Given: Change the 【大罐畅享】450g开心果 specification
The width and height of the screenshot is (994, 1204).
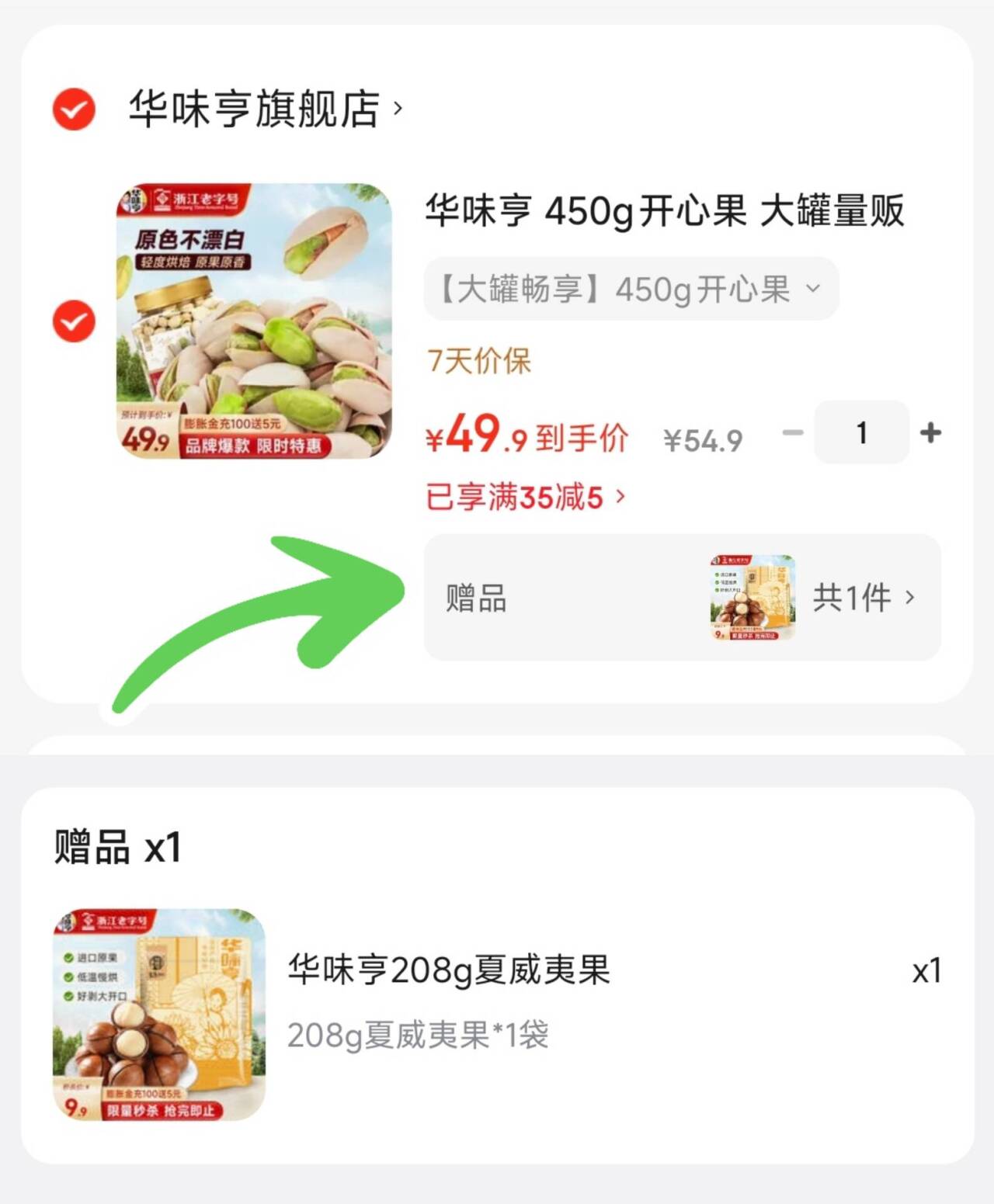Looking at the screenshot, I should [x=631, y=289].
